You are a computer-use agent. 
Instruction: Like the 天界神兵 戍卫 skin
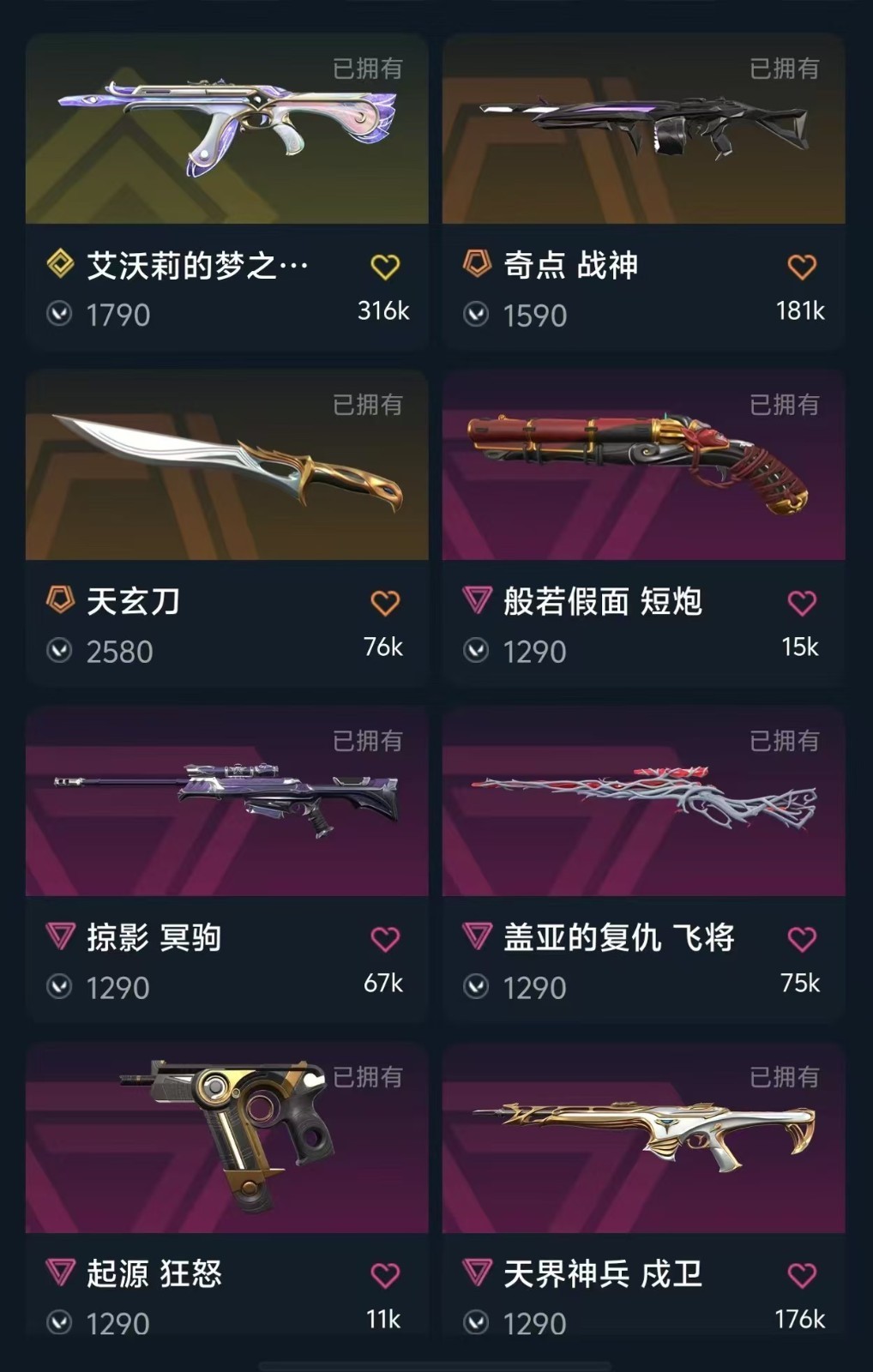click(x=802, y=1275)
